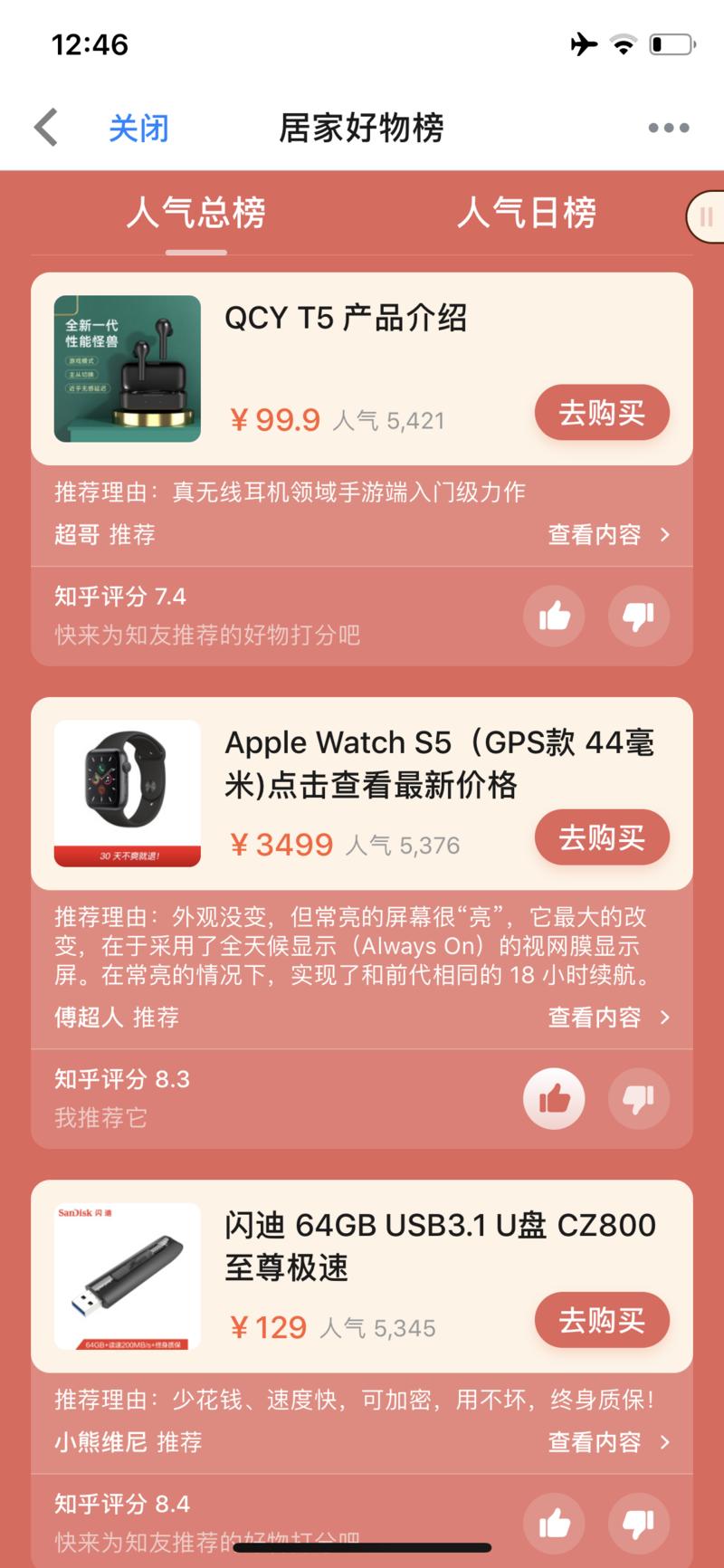Expand 查看内容 for 超哥's QCY recommendation
The height and width of the screenshot is (1568, 724).
pos(608,534)
